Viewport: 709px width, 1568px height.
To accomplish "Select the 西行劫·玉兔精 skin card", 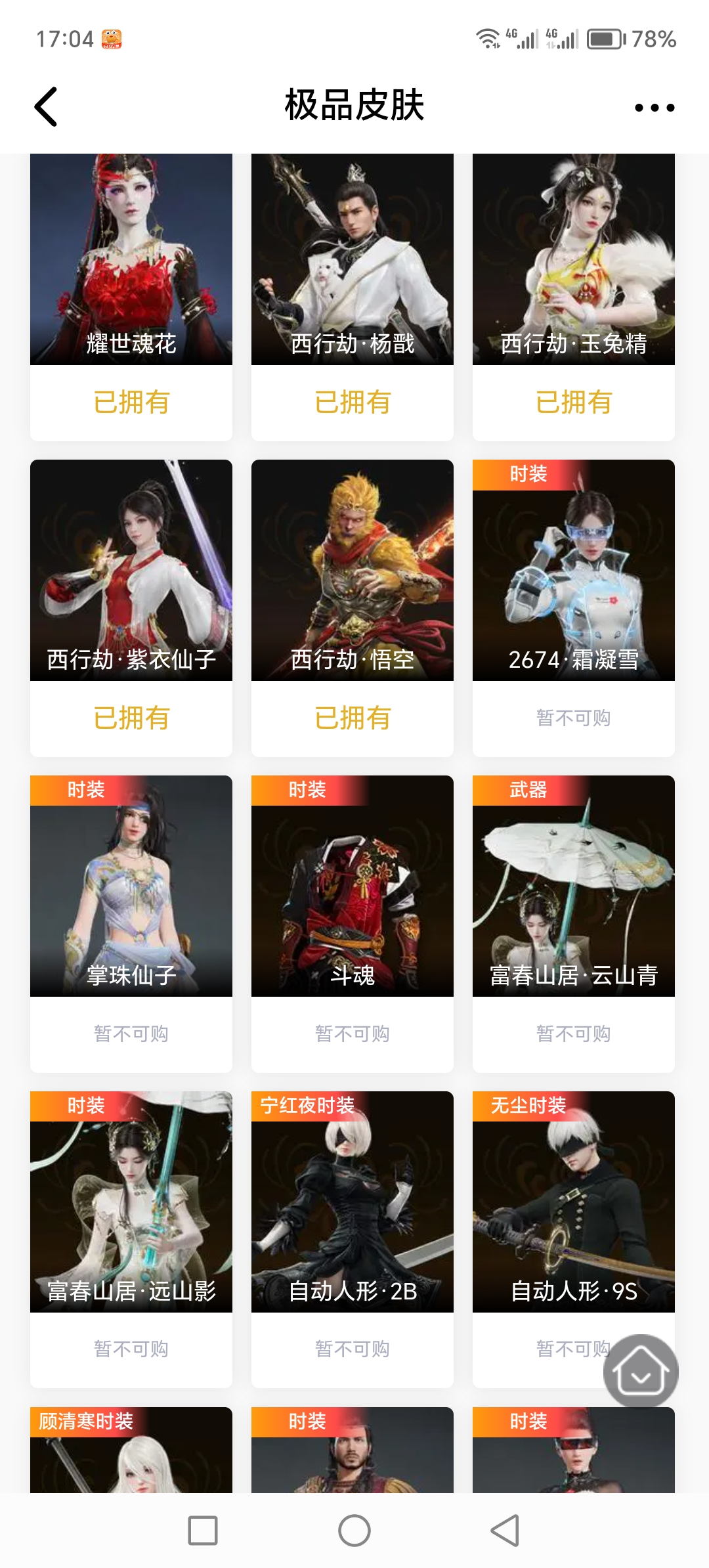I will click(x=574, y=263).
